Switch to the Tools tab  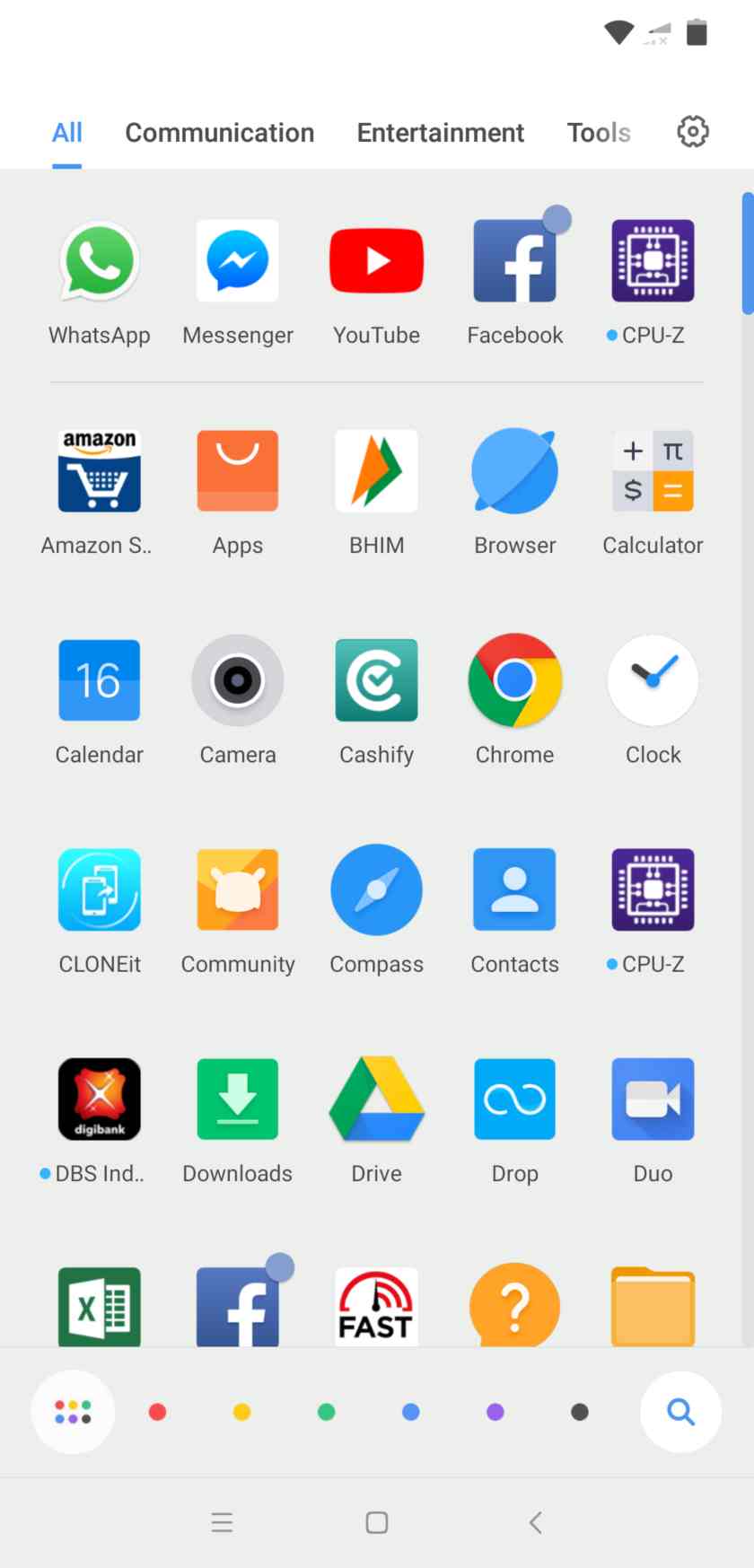click(598, 133)
